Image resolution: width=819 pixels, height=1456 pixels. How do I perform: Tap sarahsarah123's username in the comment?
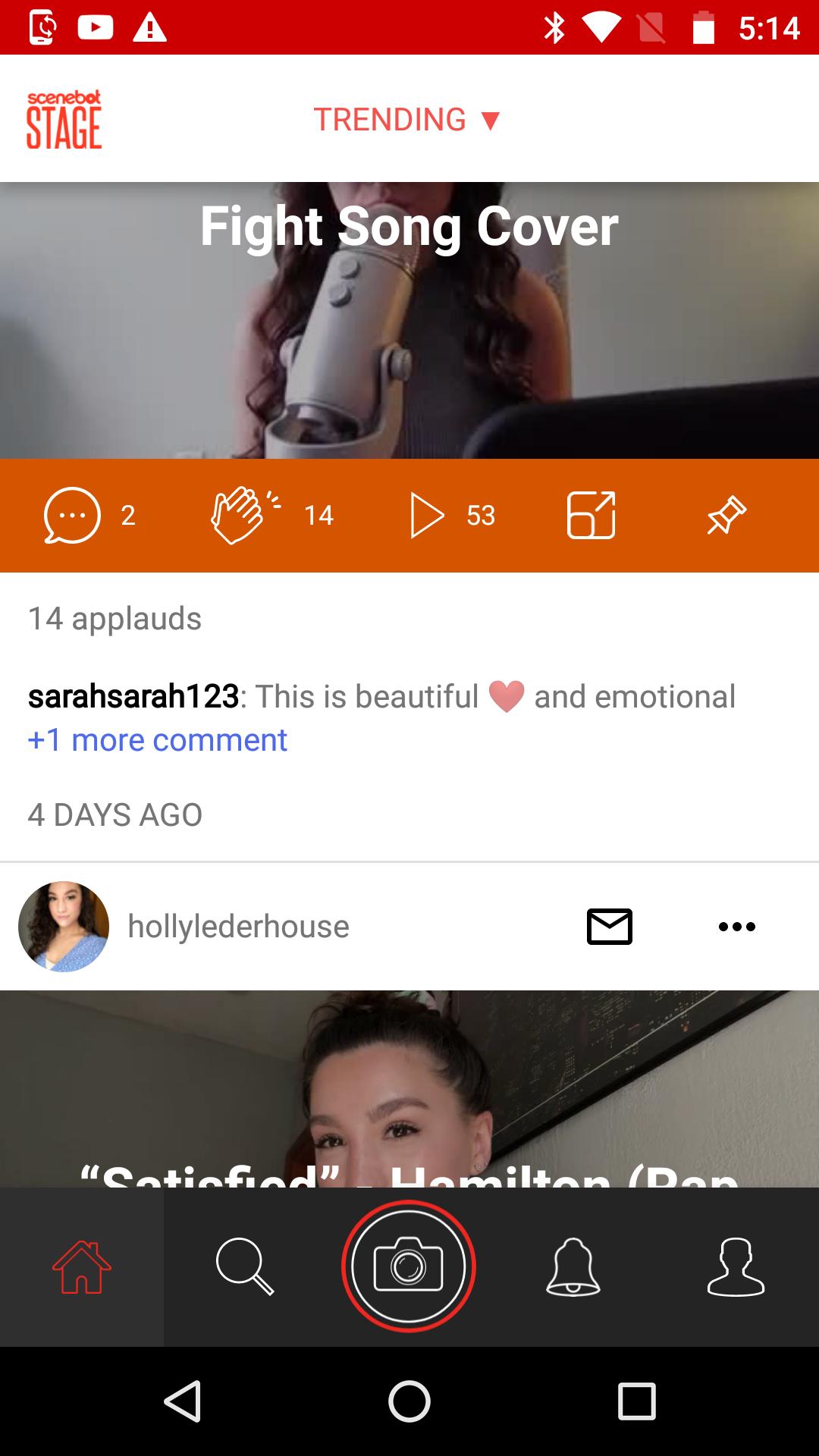click(133, 696)
